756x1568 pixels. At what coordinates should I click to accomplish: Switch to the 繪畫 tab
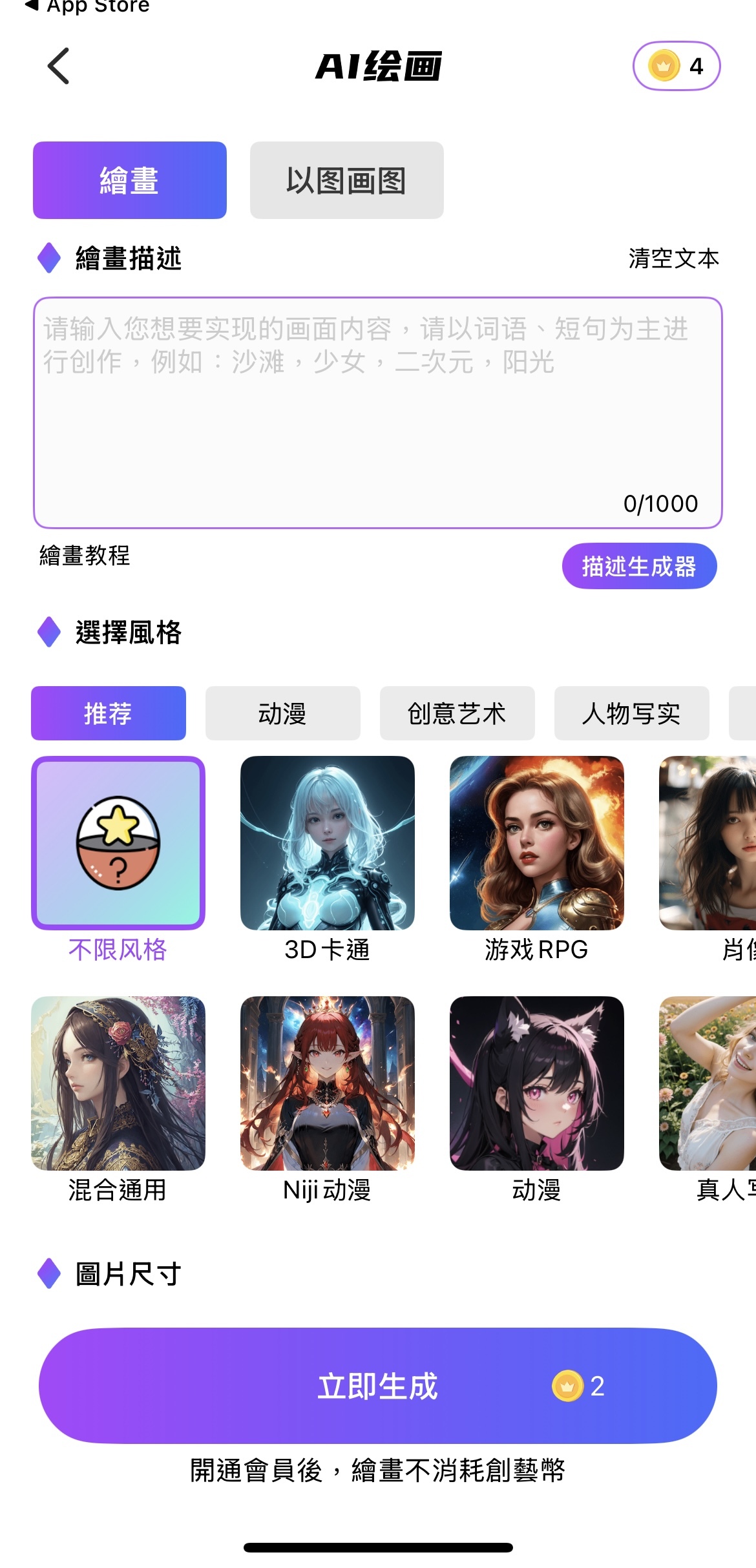point(129,180)
